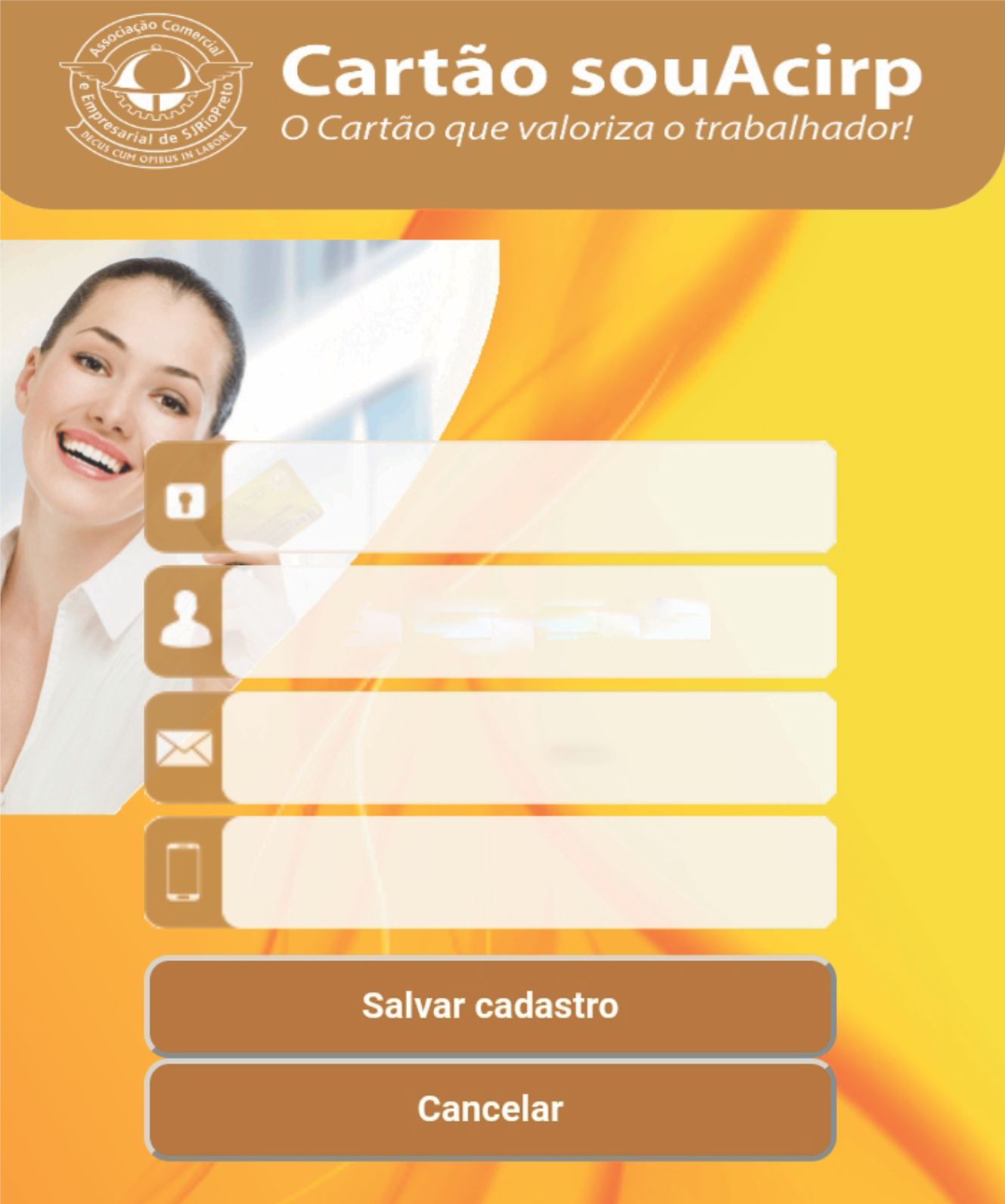Viewport: 1005px width, 1204px height.
Task: Select the name field with person icon
Action: point(528,622)
